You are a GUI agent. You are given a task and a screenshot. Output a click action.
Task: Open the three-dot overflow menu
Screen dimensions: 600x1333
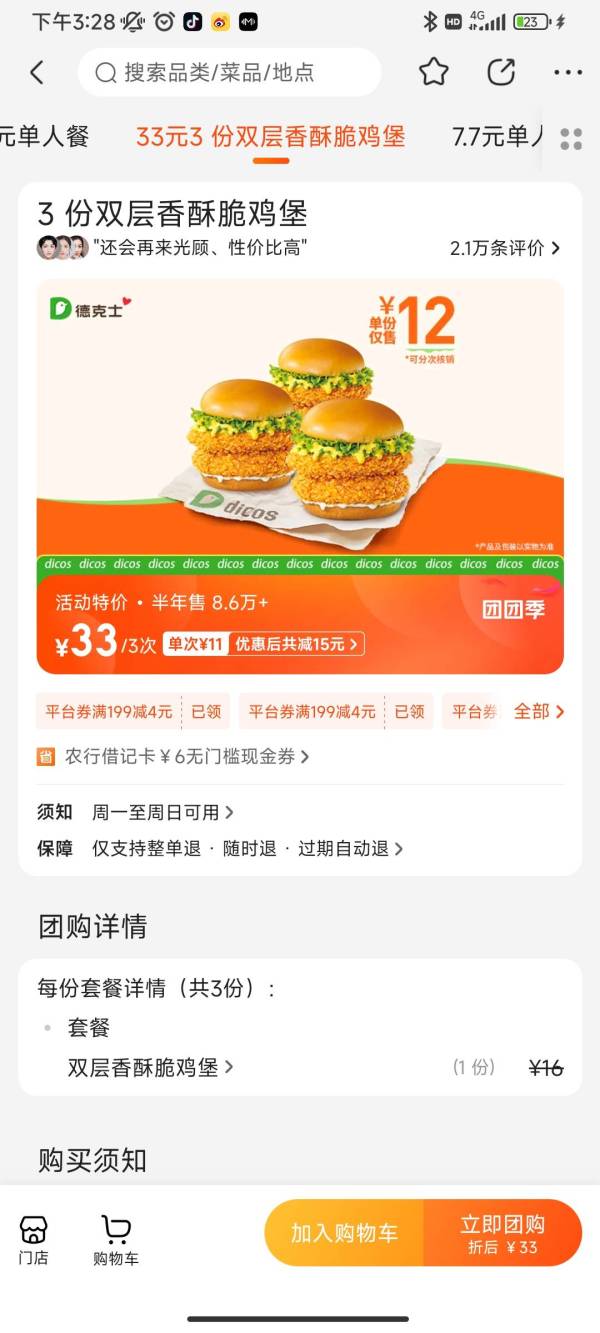pyautogui.click(x=567, y=72)
